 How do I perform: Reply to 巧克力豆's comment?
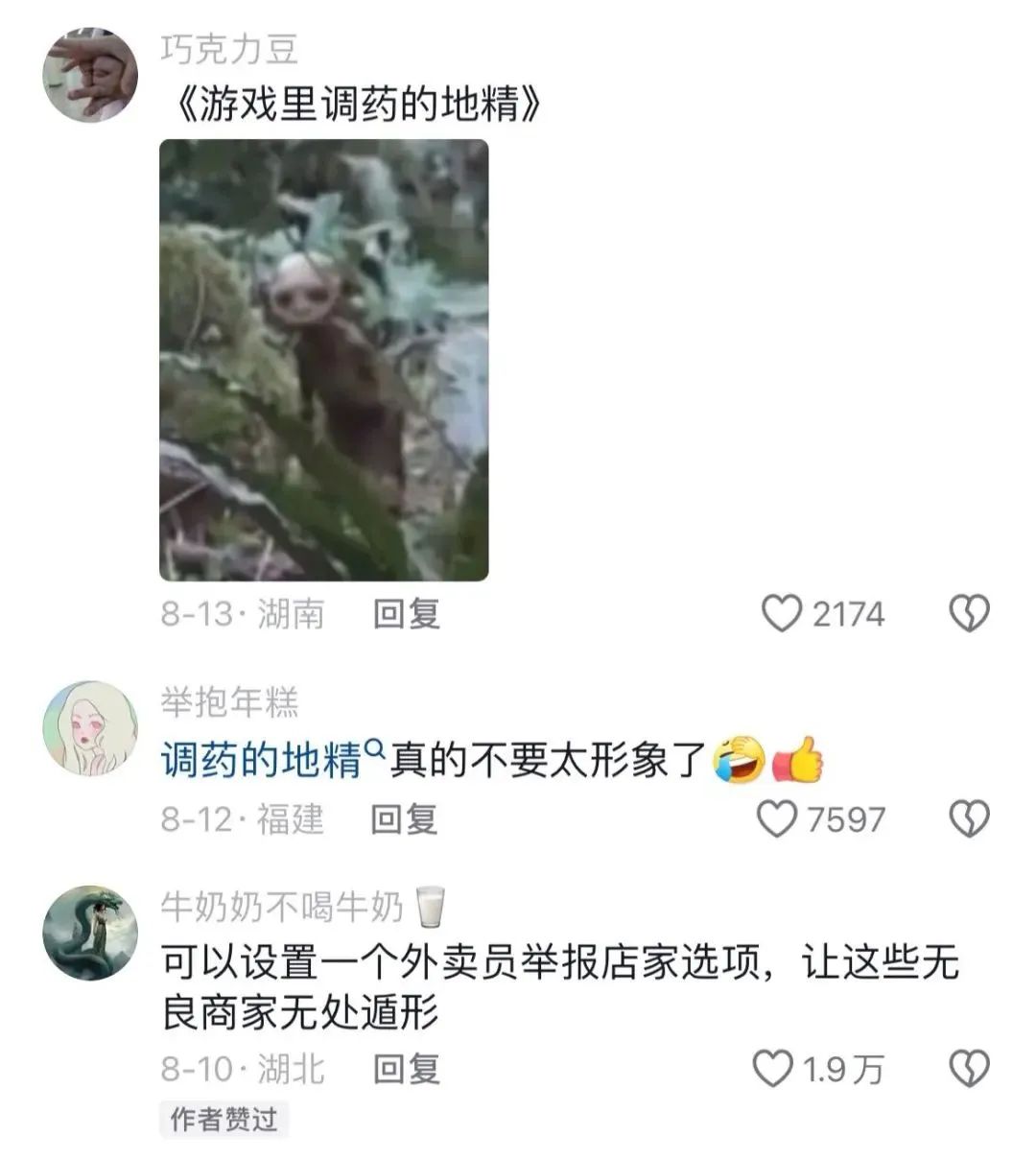tap(406, 614)
